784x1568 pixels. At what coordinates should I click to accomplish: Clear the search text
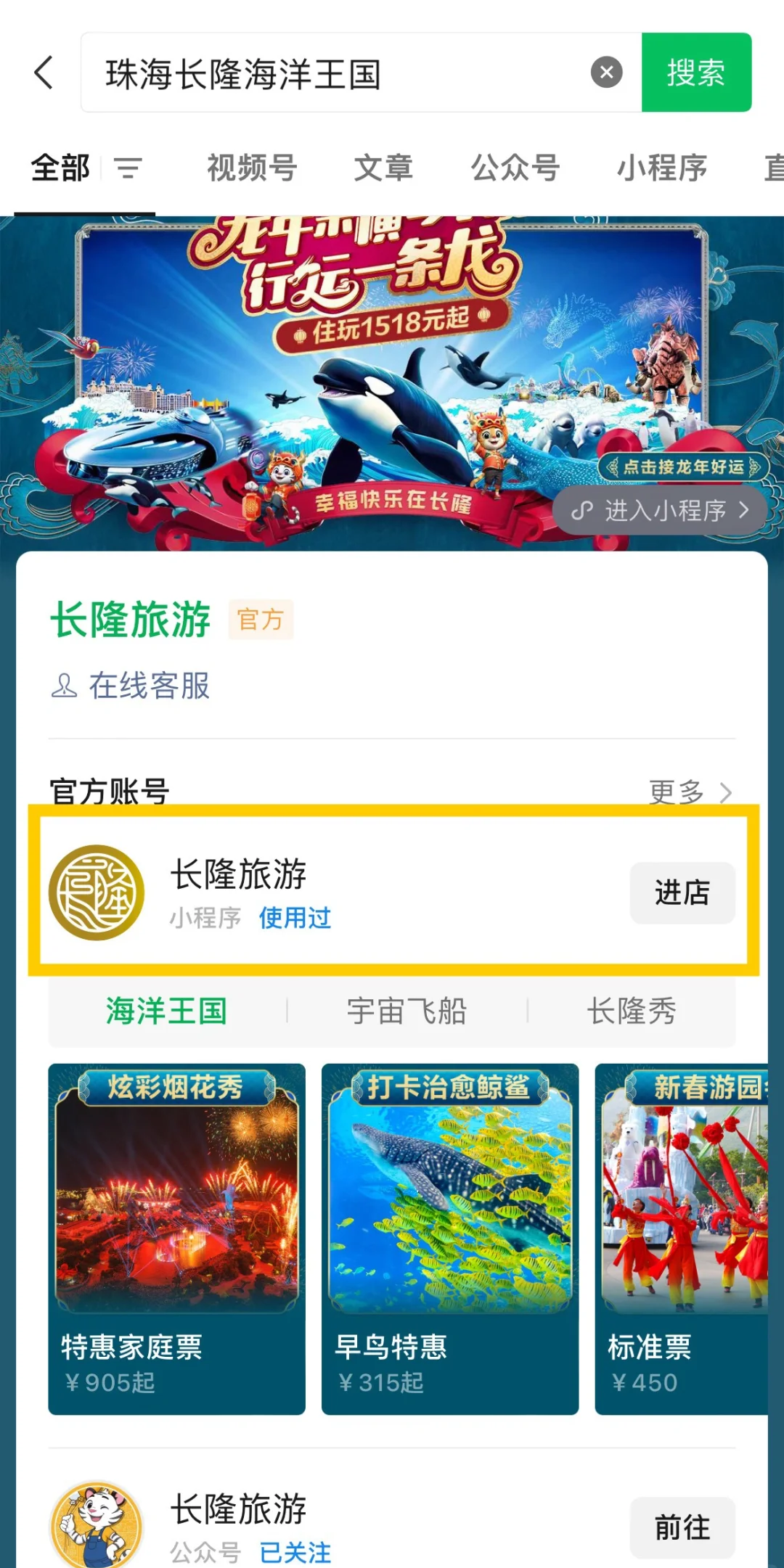pyautogui.click(x=606, y=73)
